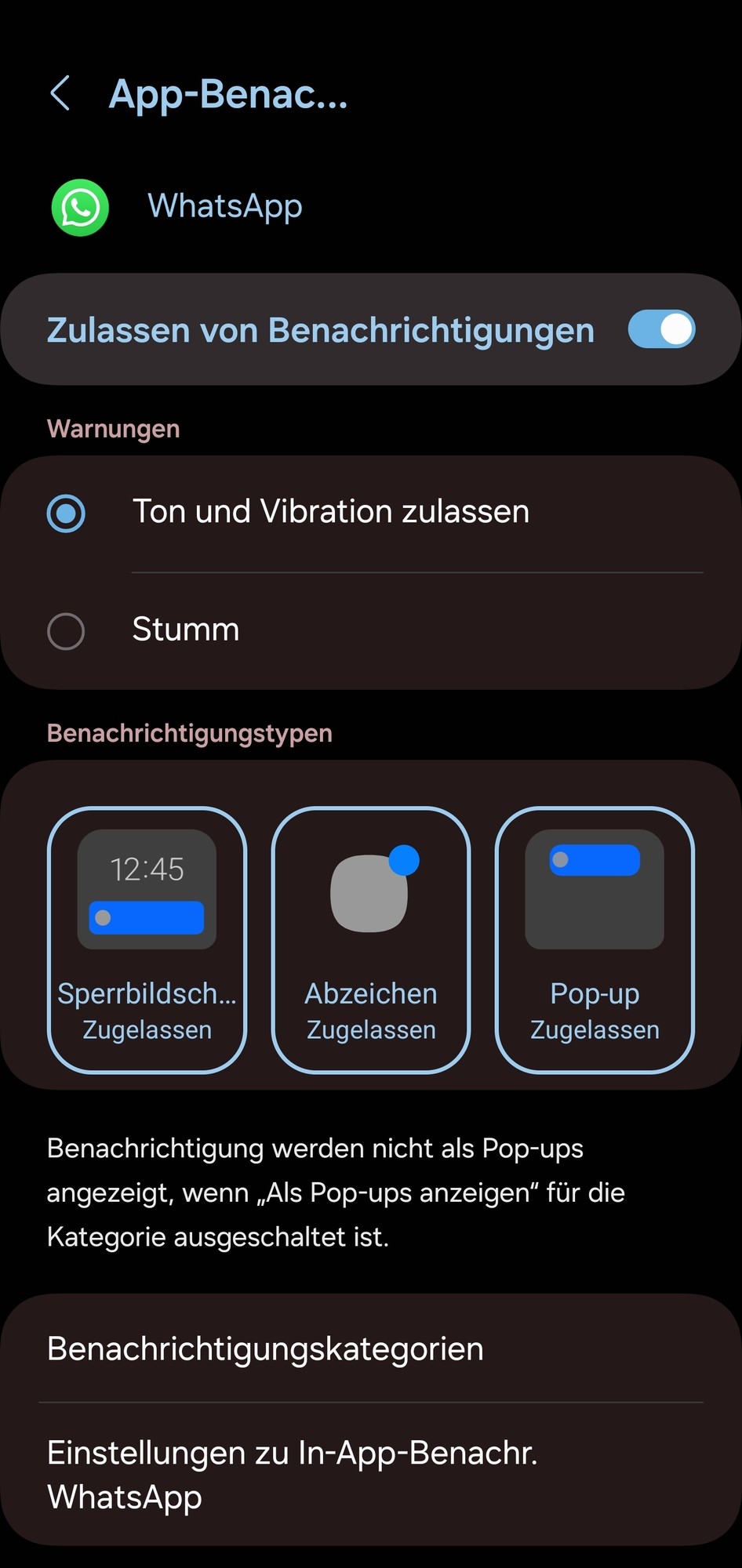This screenshot has height=1568, width=742.
Task: Tap the Pop-up notification type tile
Action: click(595, 939)
